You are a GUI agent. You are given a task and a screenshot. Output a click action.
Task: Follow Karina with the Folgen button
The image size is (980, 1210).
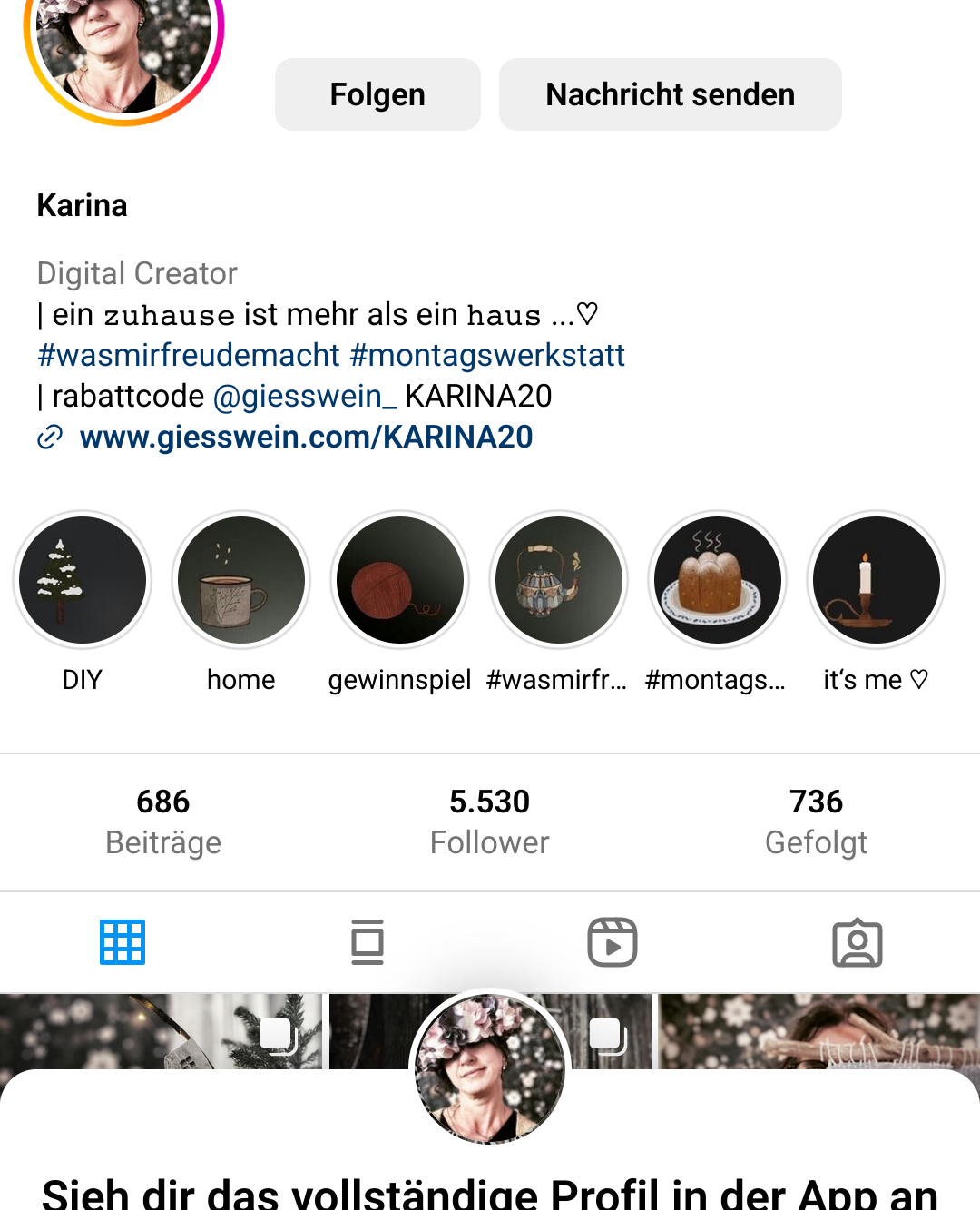click(377, 94)
